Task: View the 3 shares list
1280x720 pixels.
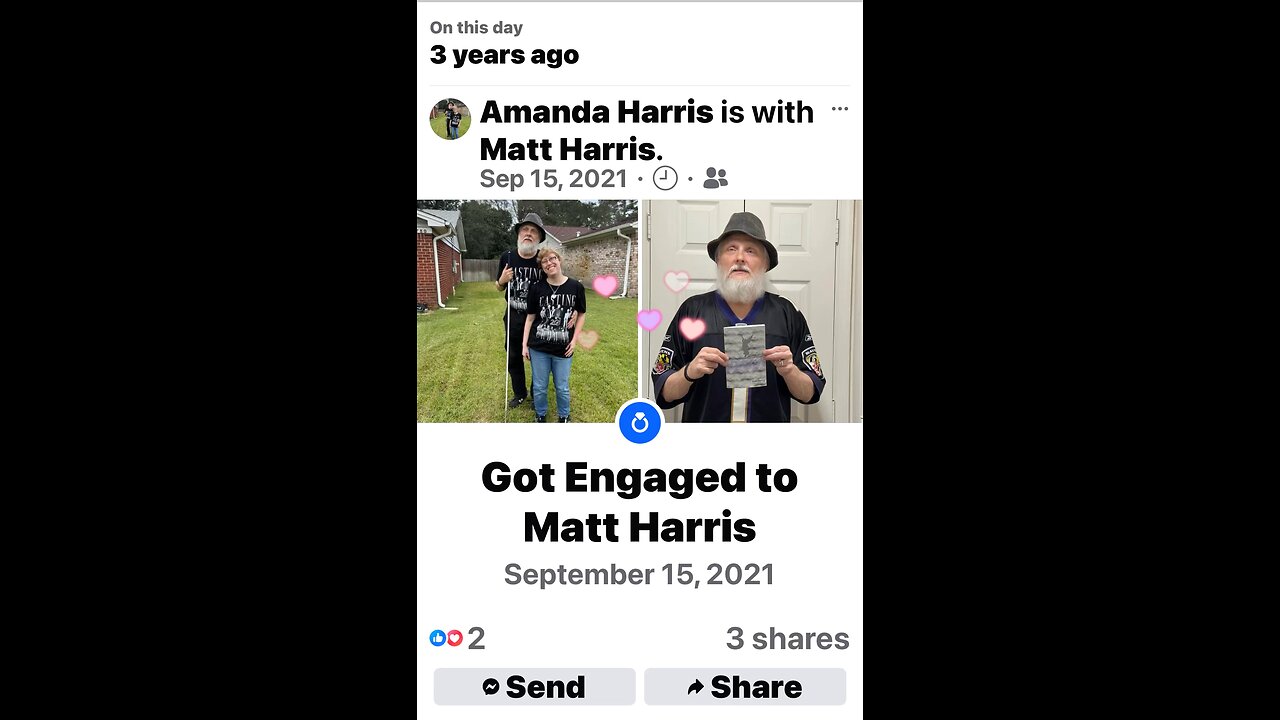Action: [x=787, y=638]
